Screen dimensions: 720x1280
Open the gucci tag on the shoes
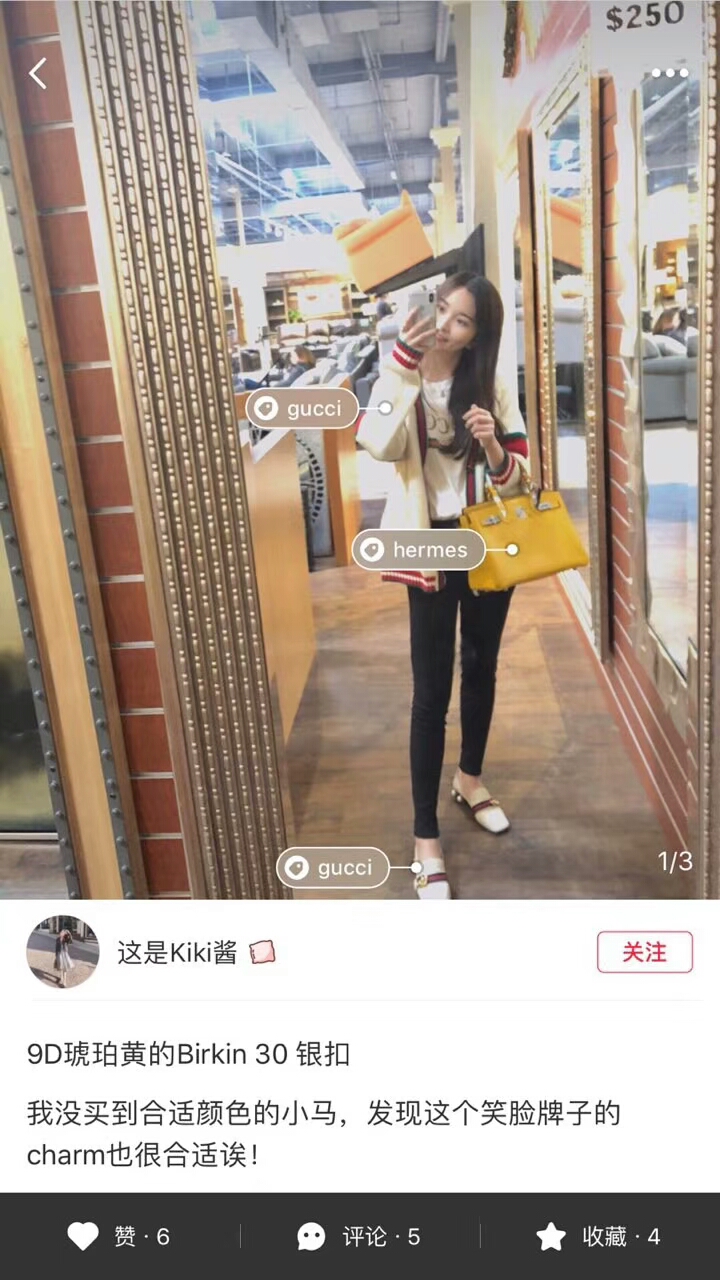coord(333,868)
